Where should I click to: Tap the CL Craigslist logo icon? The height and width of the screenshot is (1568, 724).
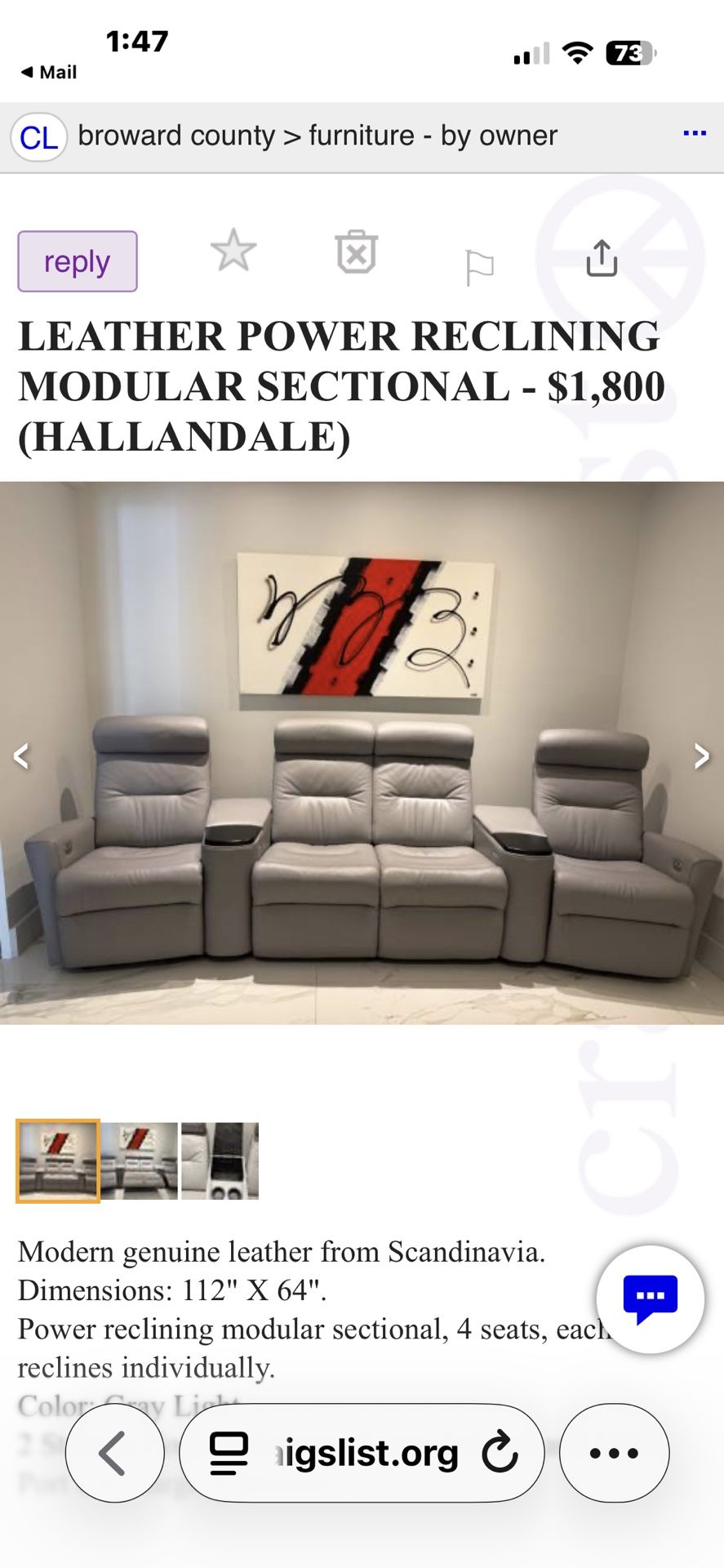(38, 135)
